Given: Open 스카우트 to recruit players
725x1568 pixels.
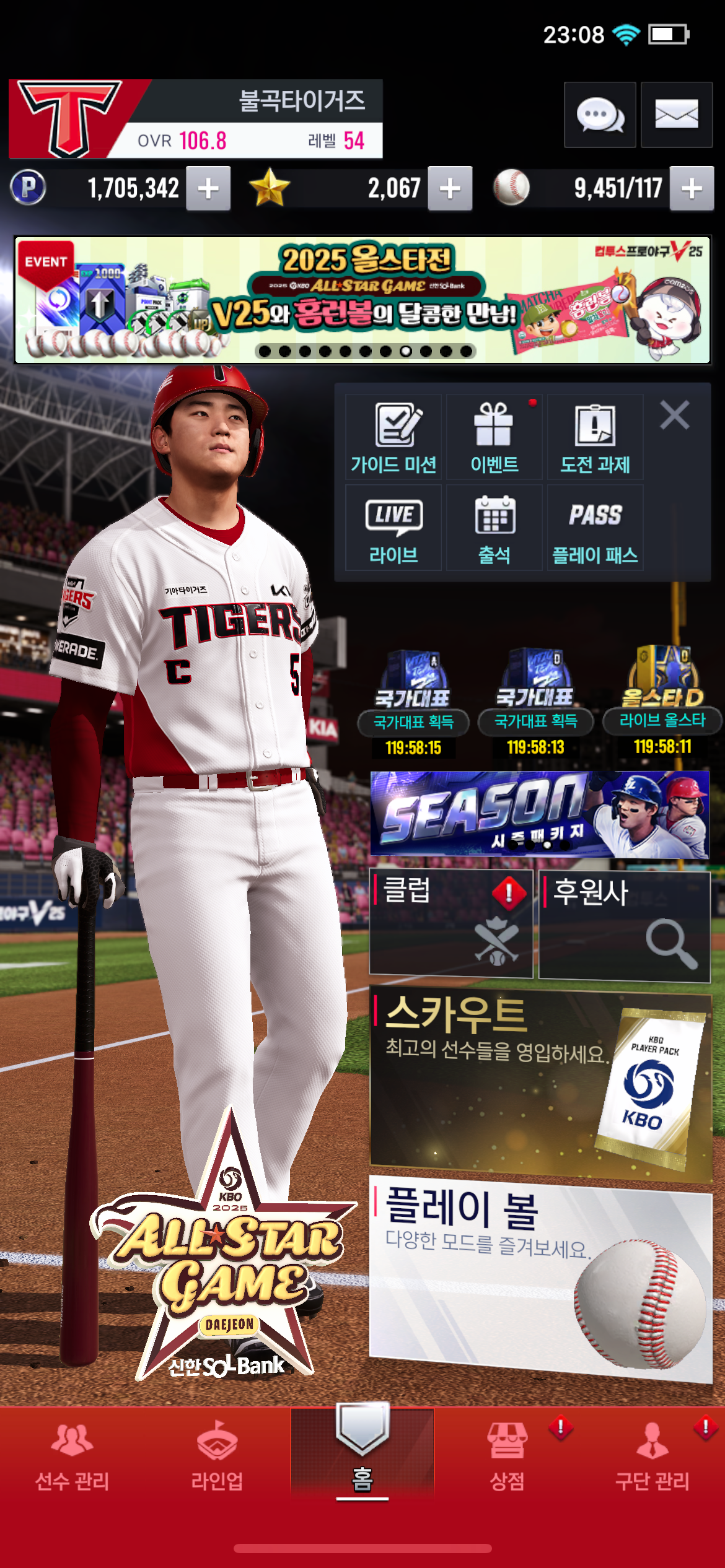Looking at the screenshot, I should pyautogui.click(x=539, y=1085).
